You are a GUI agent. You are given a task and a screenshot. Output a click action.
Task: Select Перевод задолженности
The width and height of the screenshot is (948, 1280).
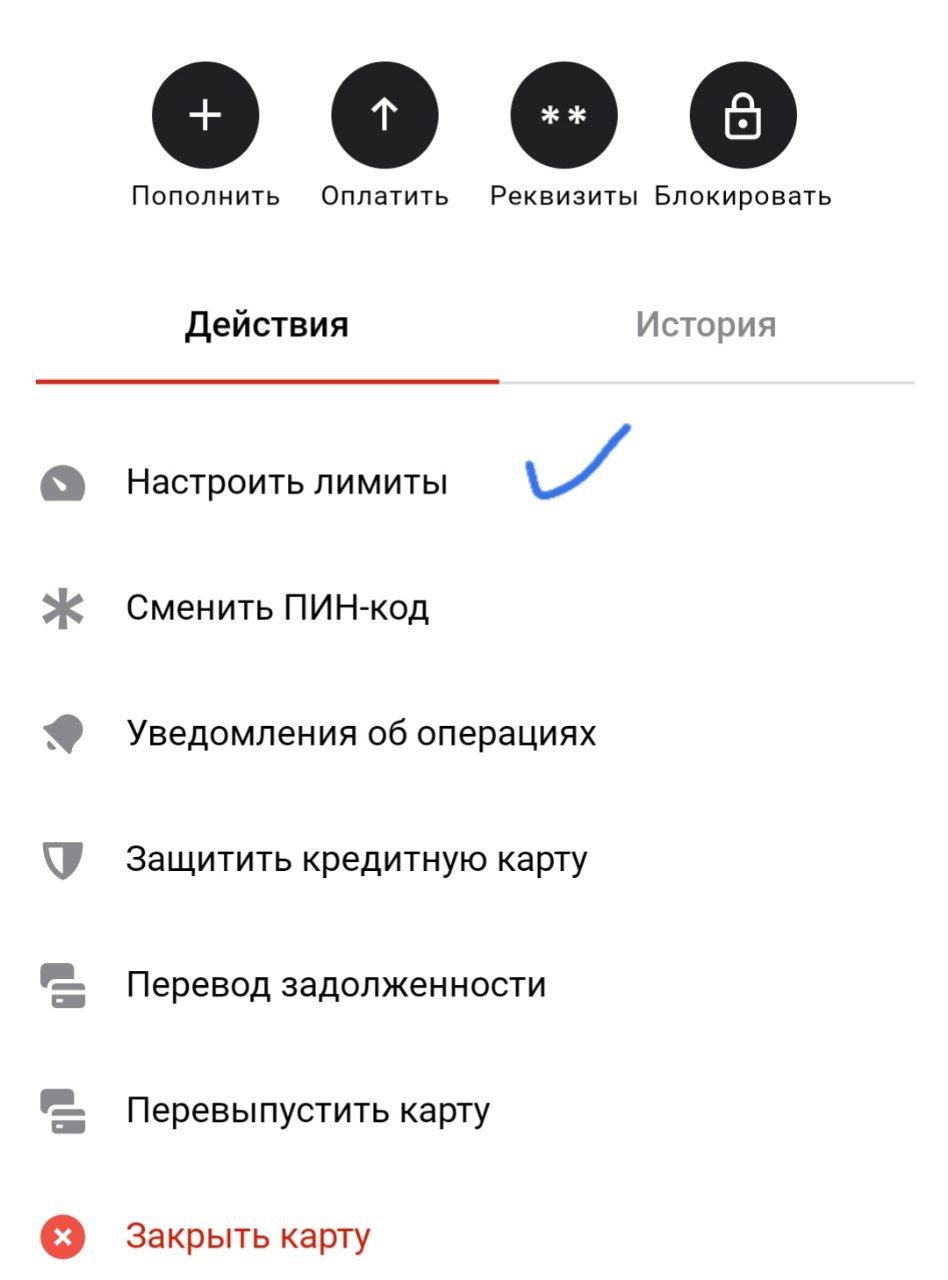click(x=336, y=985)
